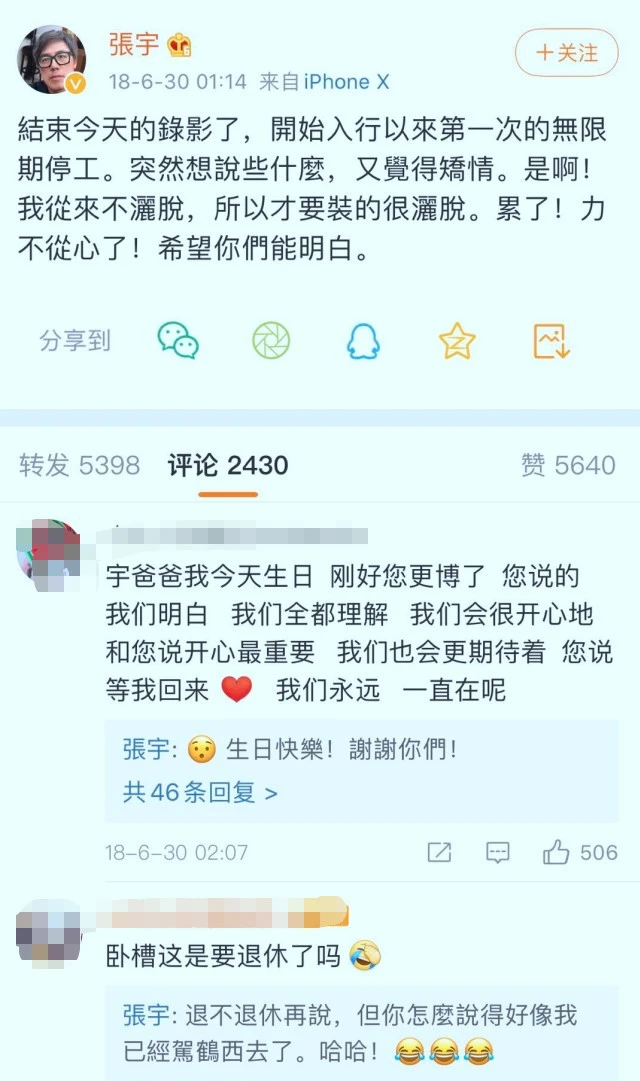Share post to WeChat
The height and width of the screenshot is (1081, 640).
[x=178, y=341]
